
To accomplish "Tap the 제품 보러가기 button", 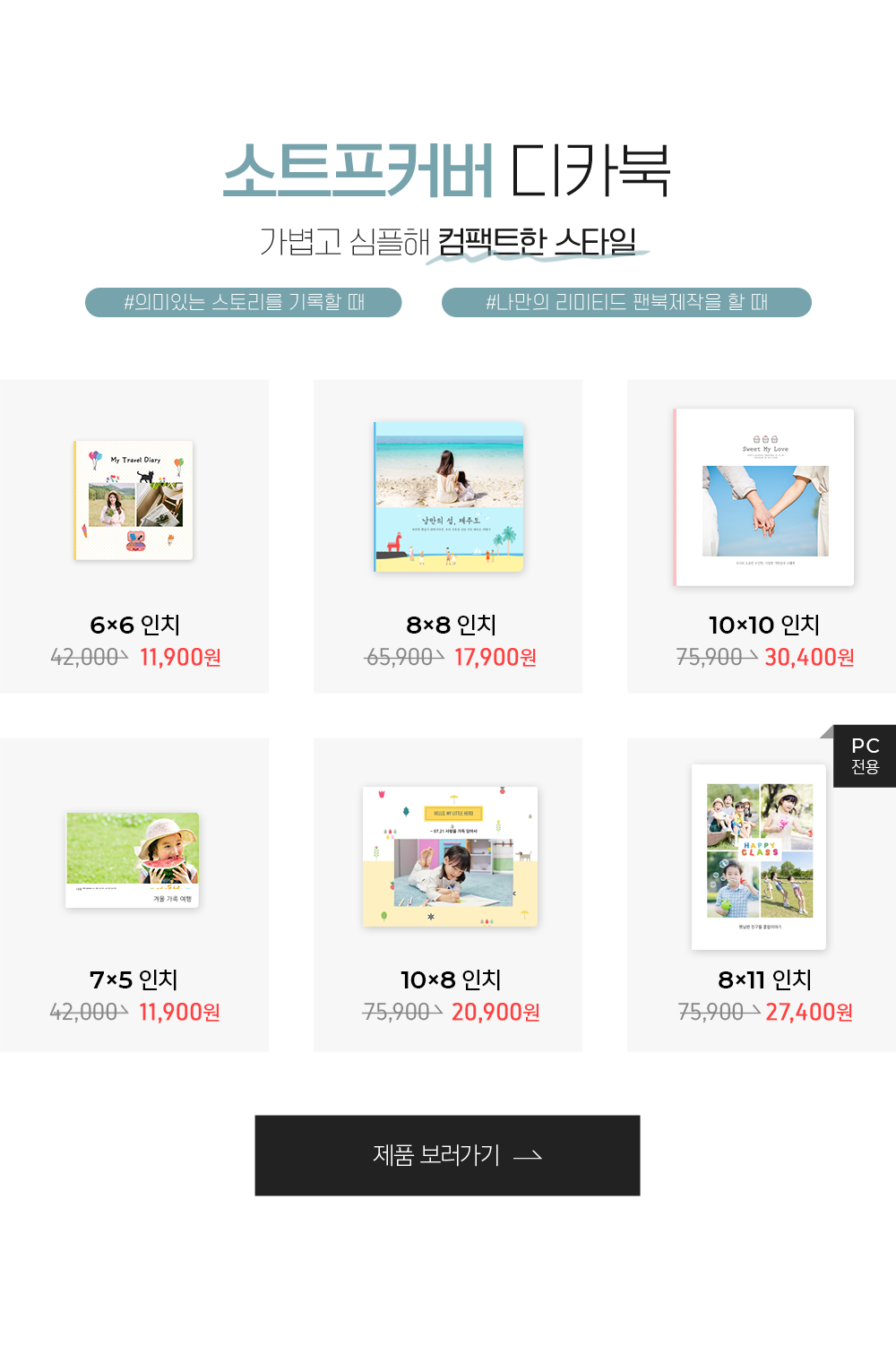I will (447, 1154).
